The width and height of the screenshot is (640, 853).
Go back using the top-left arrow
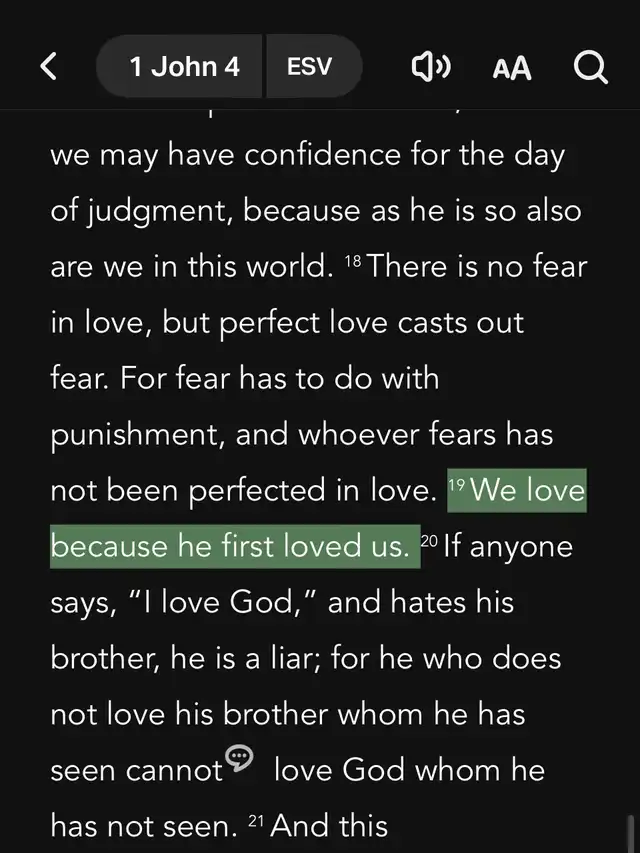point(48,67)
